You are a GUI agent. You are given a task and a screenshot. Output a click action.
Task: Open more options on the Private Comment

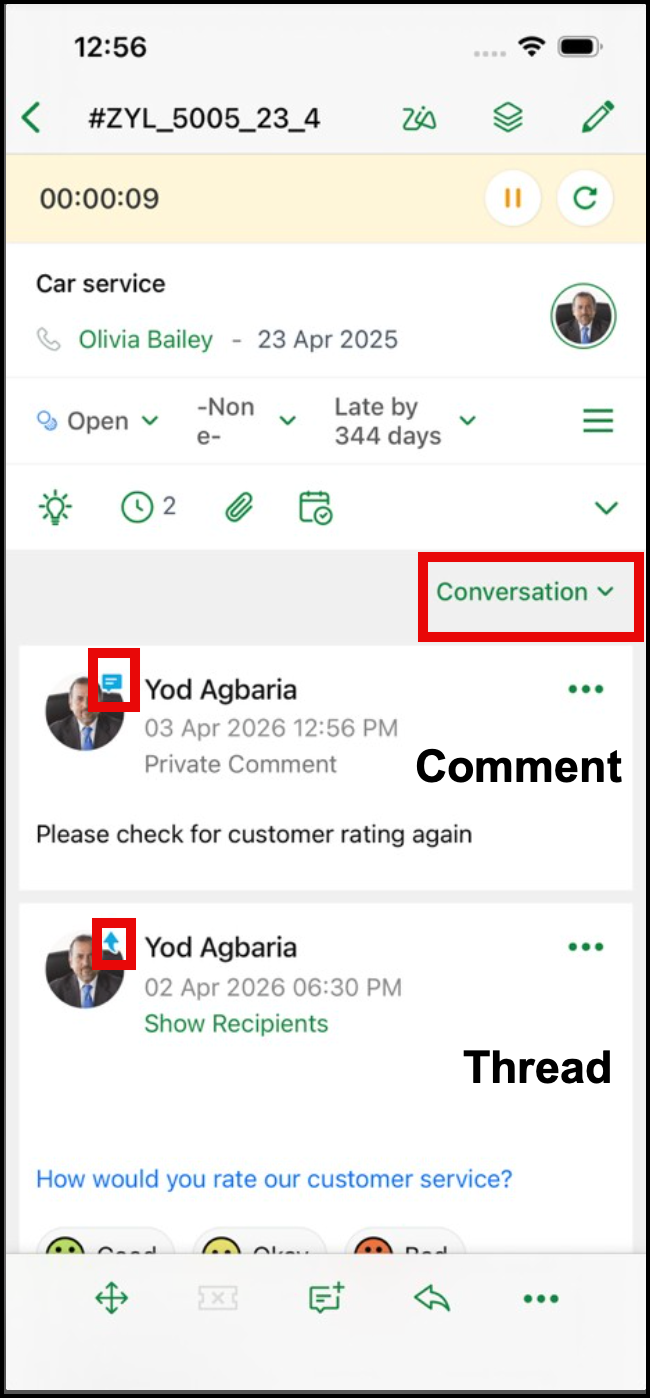click(585, 689)
